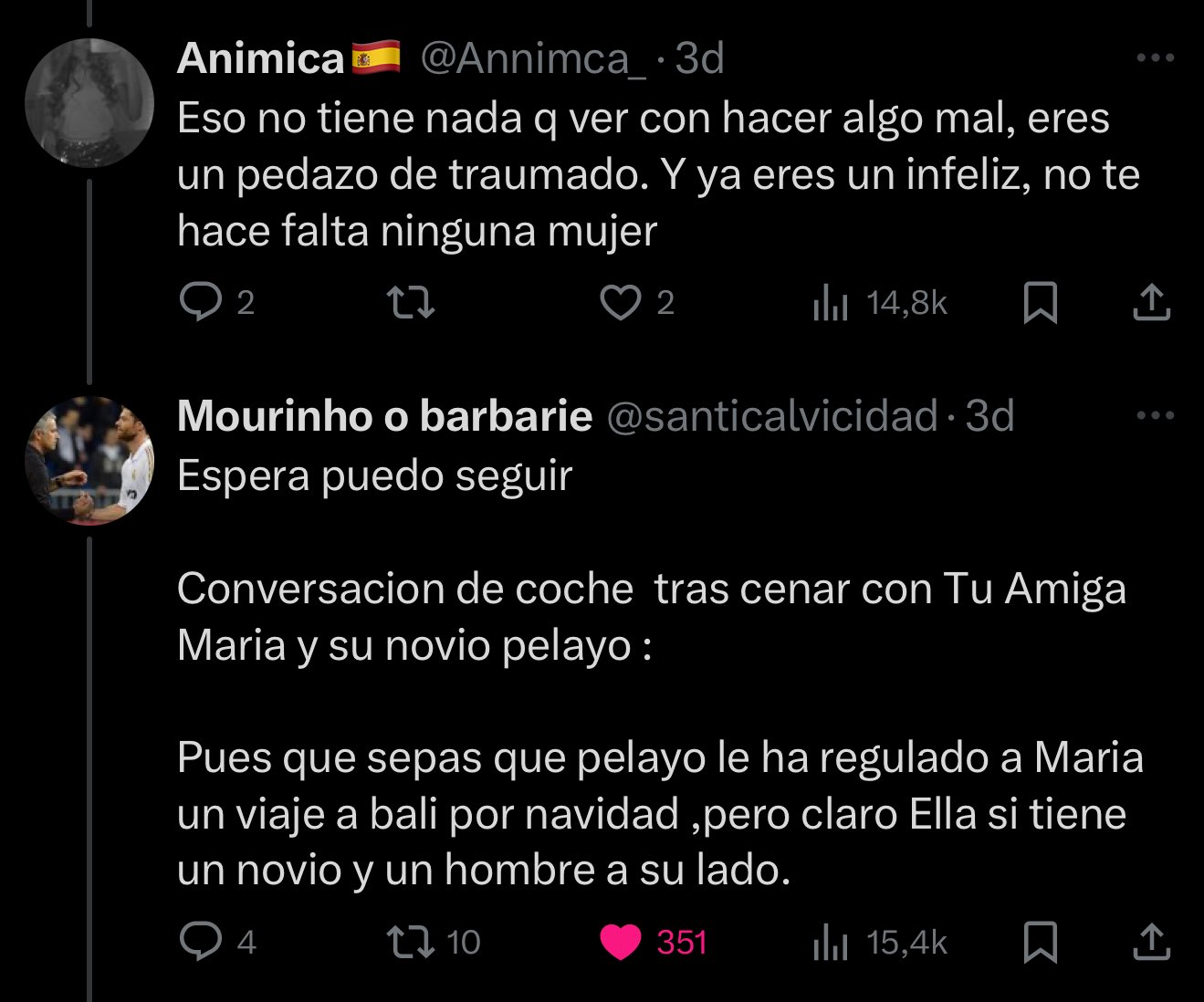Share Mourinho o barbarie's tweet
Screen dimensions: 1204x1002
pyautogui.click(x=1151, y=942)
